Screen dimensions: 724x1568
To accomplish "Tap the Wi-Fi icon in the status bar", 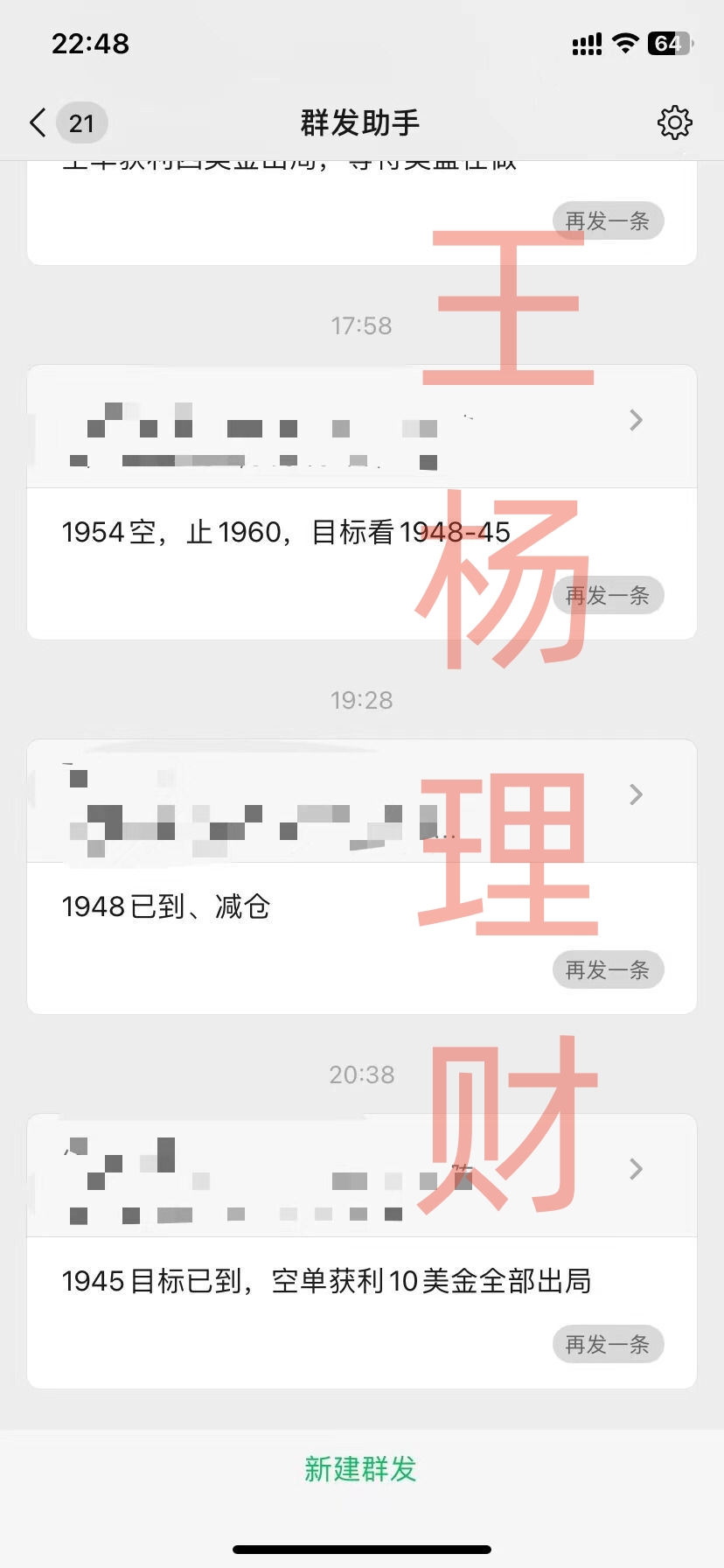I will (x=625, y=42).
